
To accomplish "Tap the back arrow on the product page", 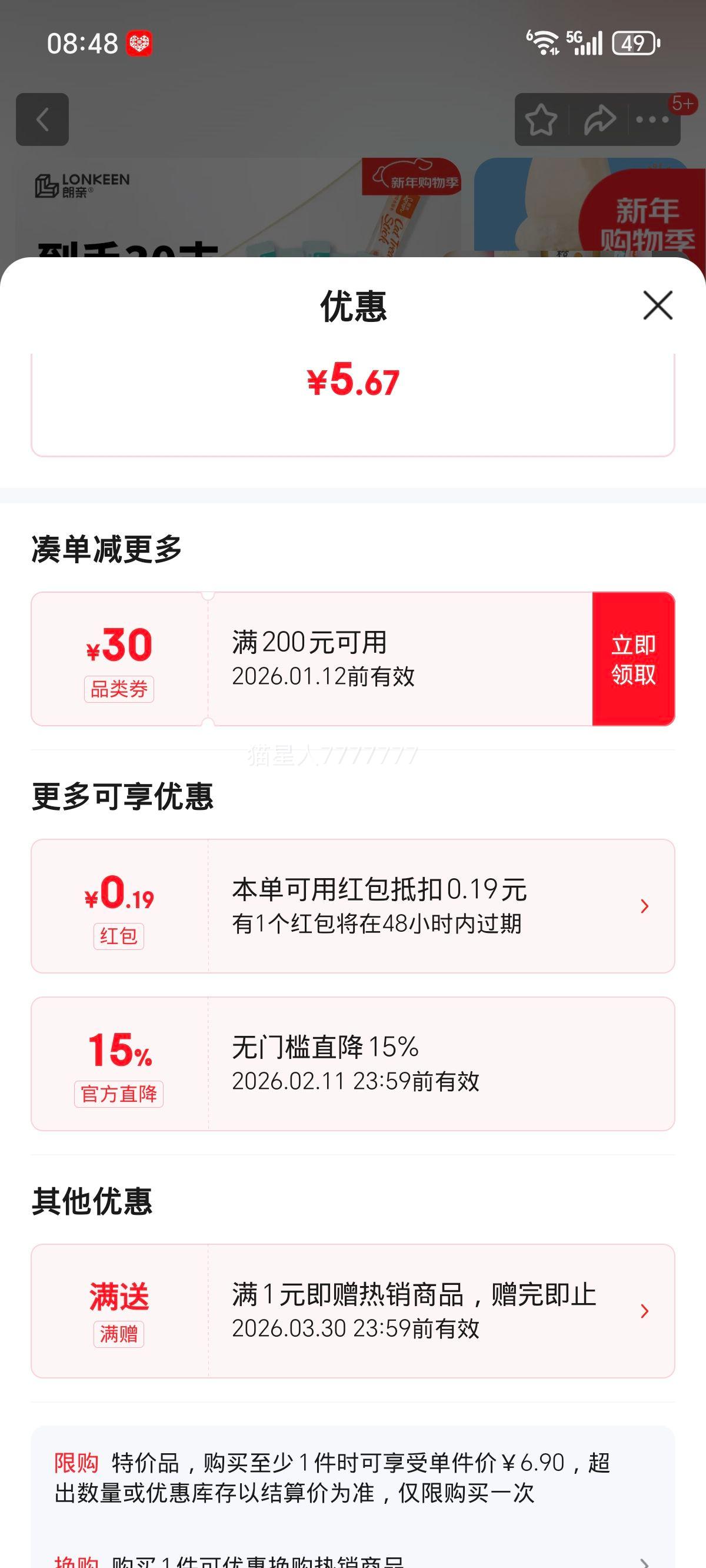I will pyautogui.click(x=42, y=119).
